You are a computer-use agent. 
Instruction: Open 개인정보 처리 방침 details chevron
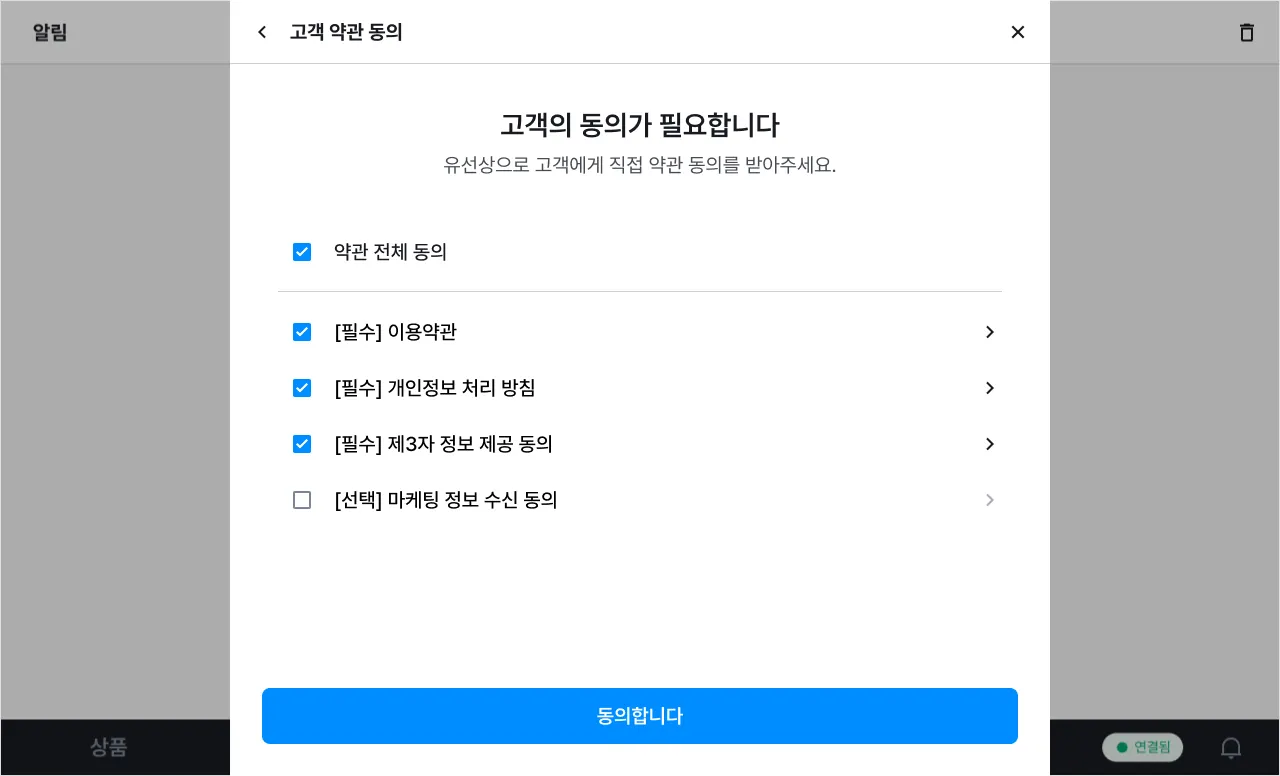click(990, 388)
